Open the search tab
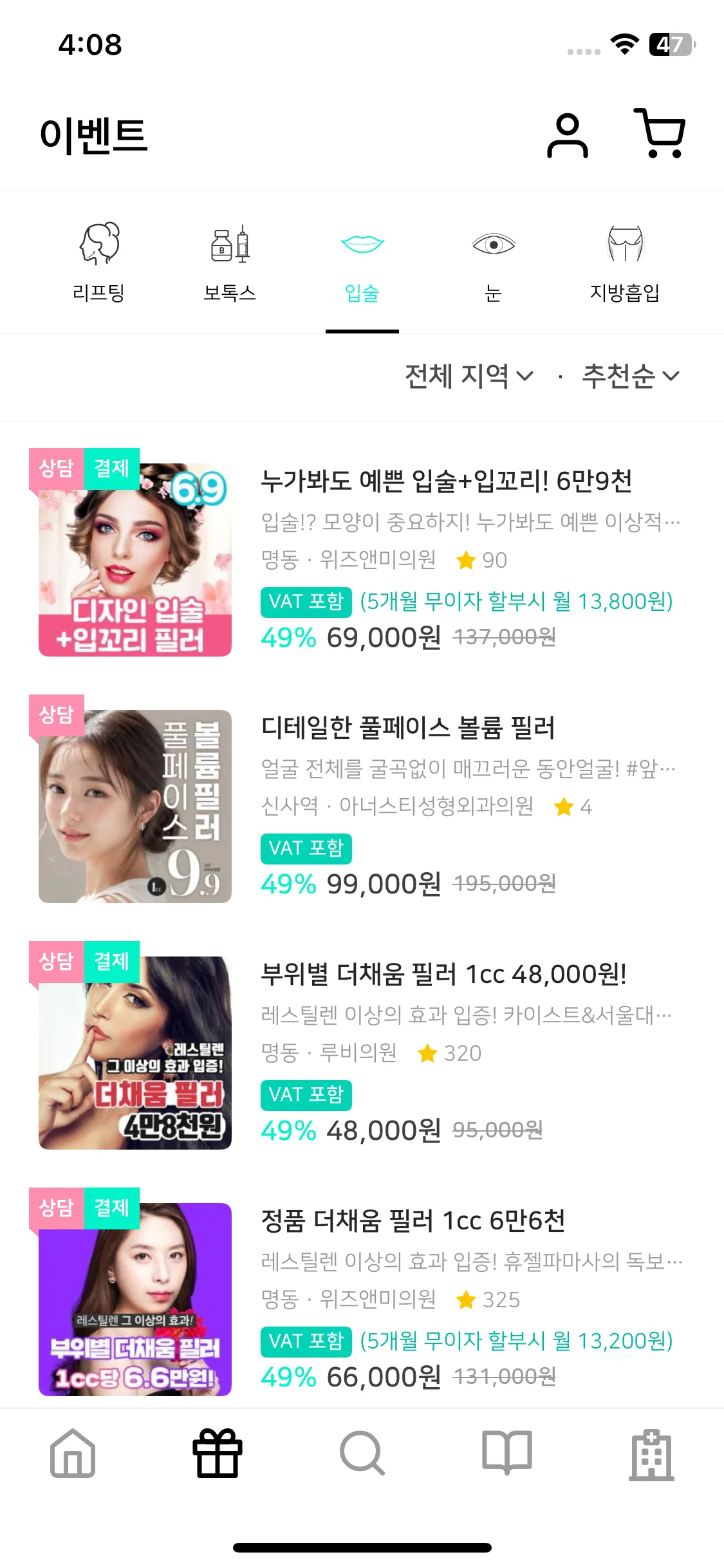 coord(362,1453)
